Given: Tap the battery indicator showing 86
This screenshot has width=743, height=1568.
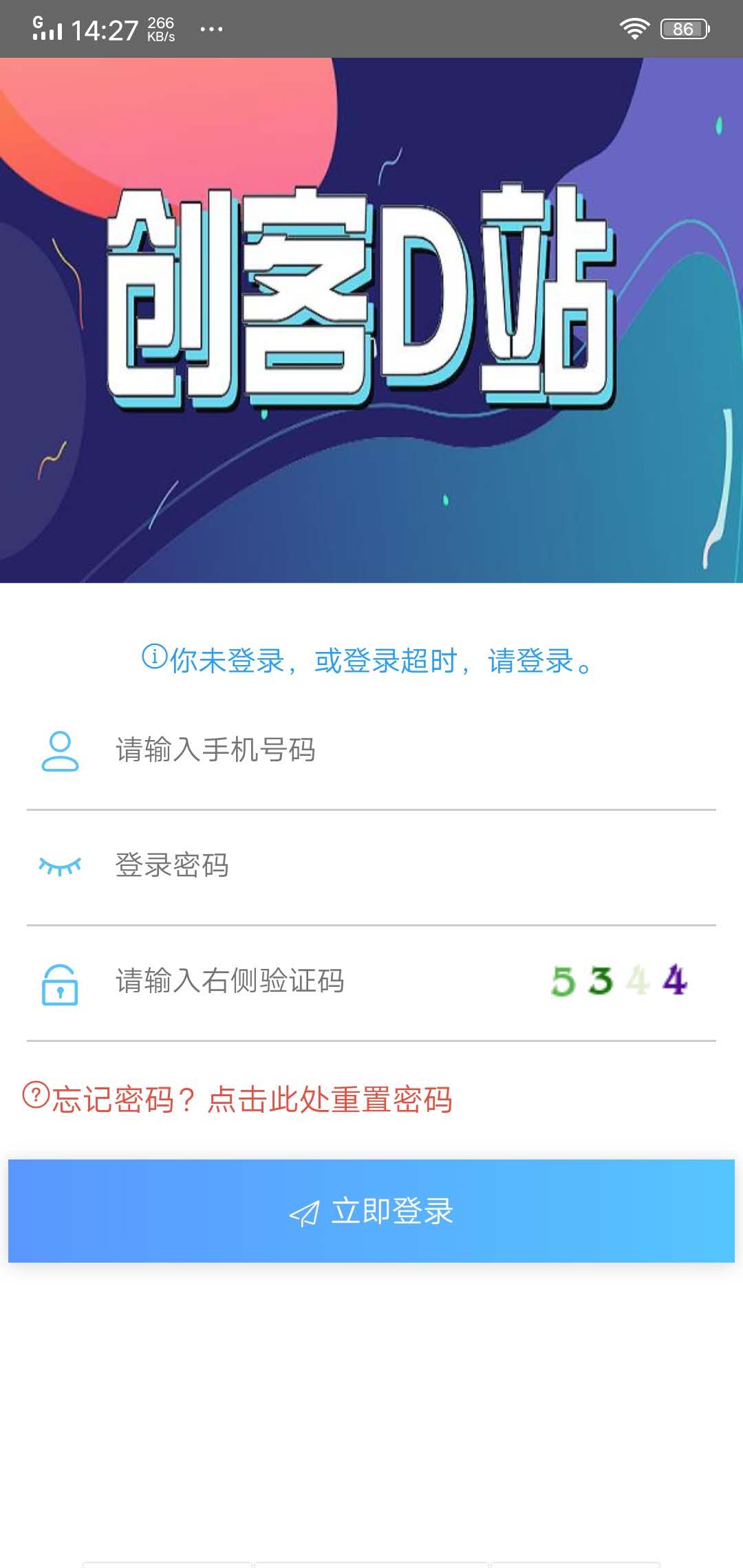Looking at the screenshot, I should (683, 28).
